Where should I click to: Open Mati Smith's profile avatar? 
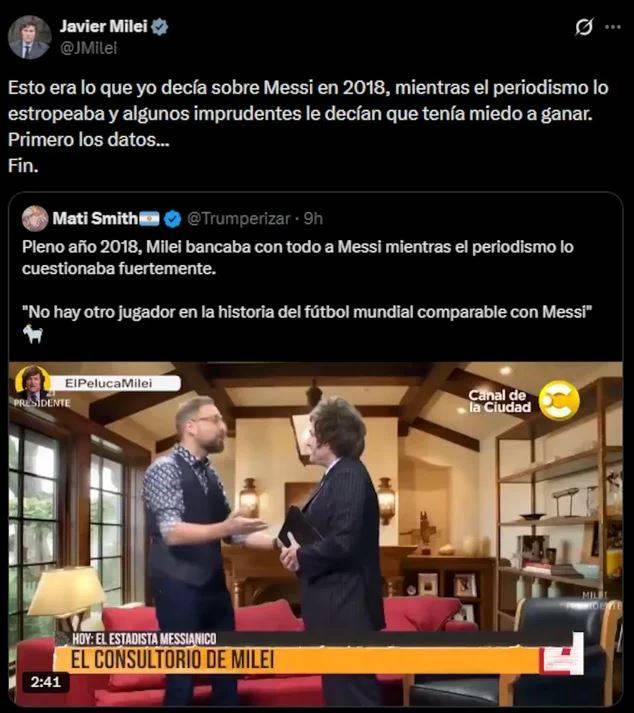(34, 218)
